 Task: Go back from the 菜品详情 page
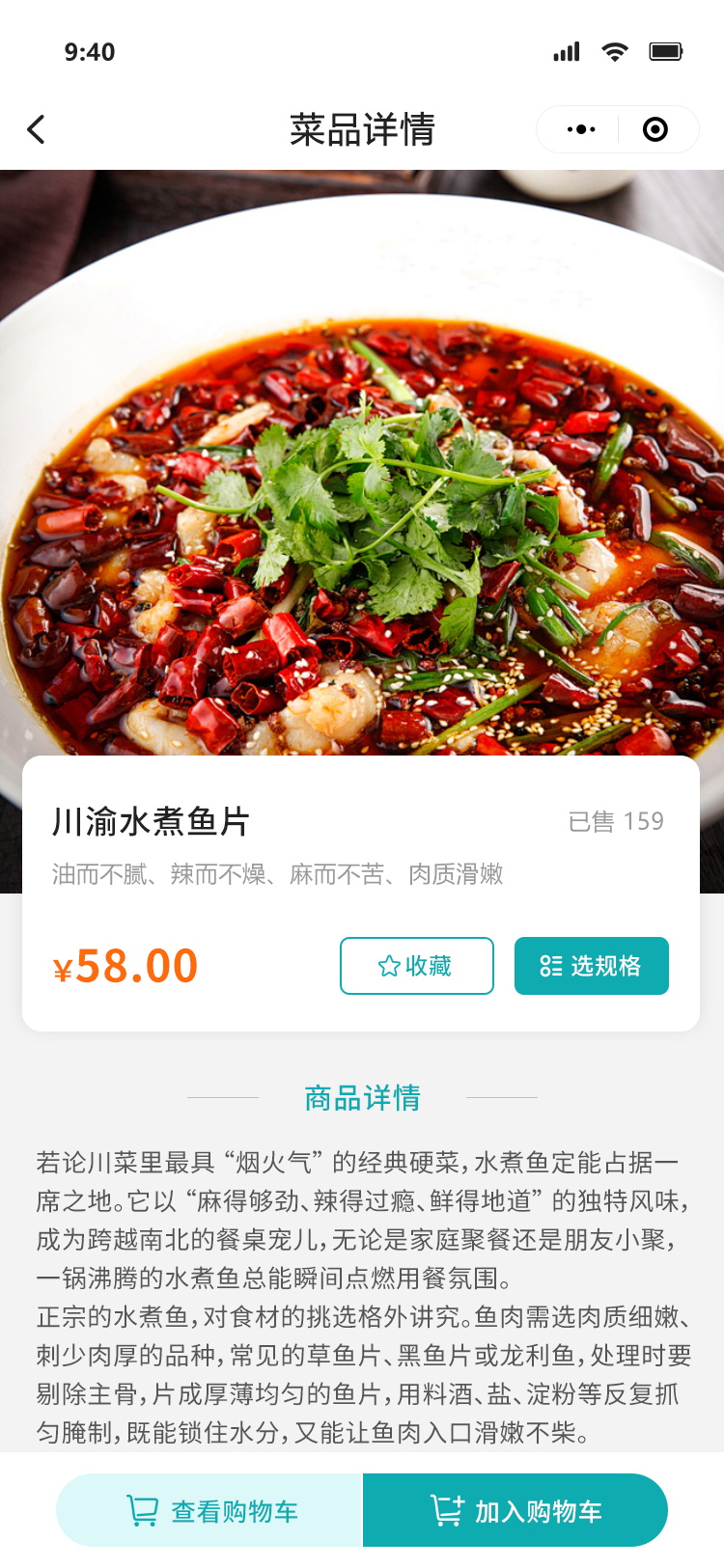pyautogui.click(x=37, y=129)
